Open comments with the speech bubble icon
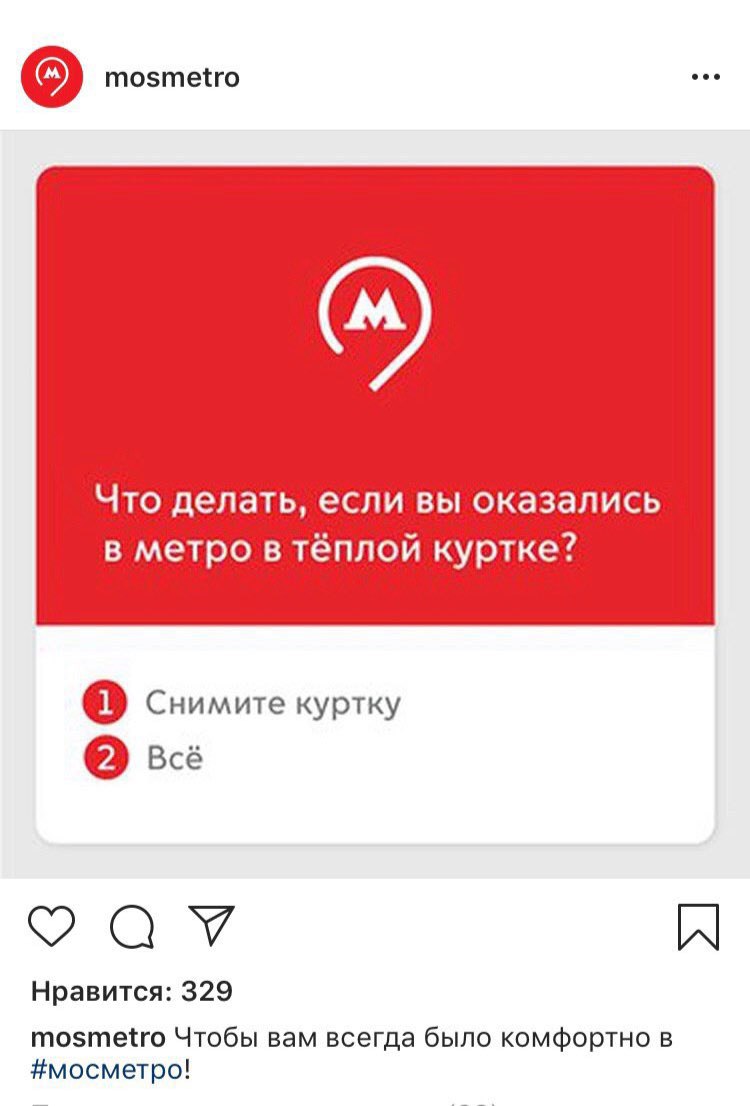The height and width of the screenshot is (1106, 750). coord(132,926)
